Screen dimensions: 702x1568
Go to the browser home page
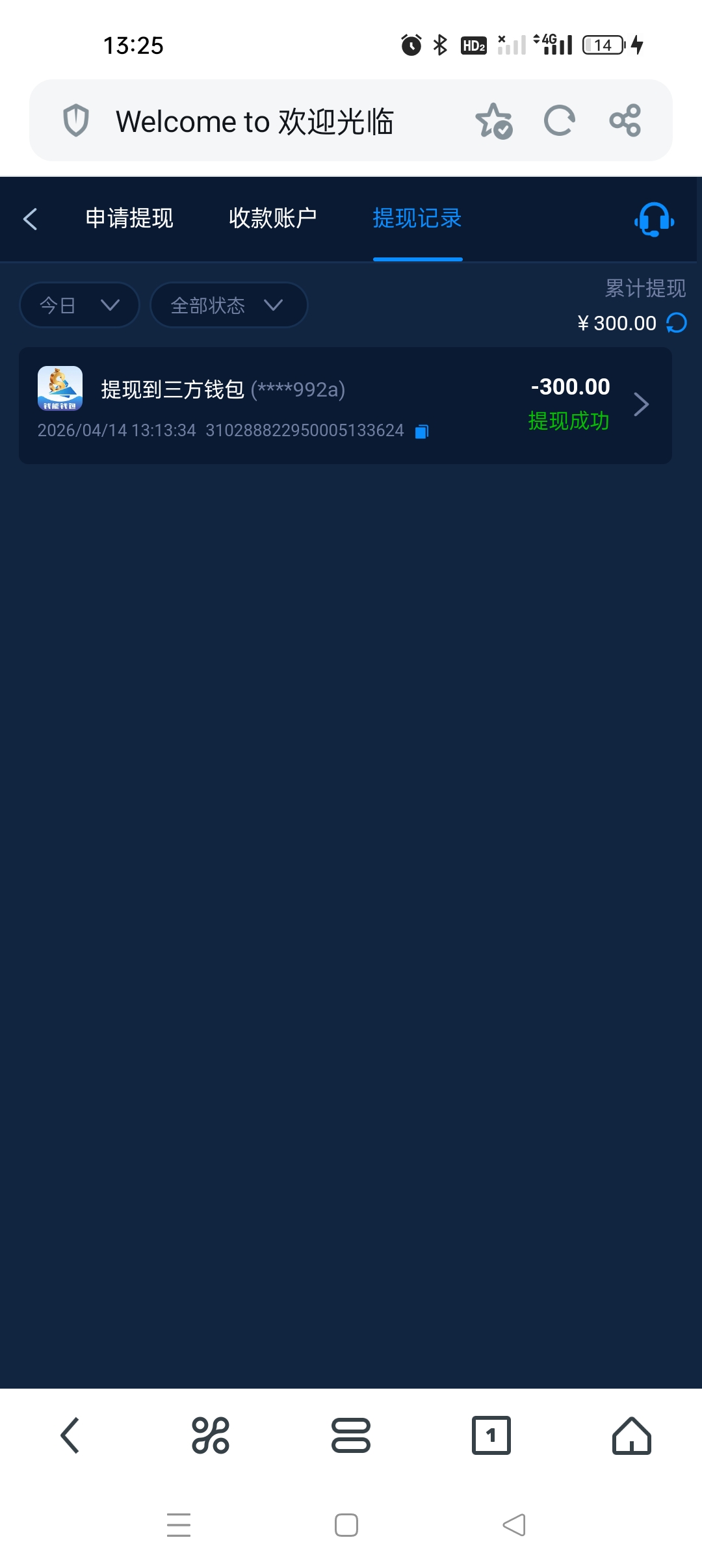pos(631,1435)
